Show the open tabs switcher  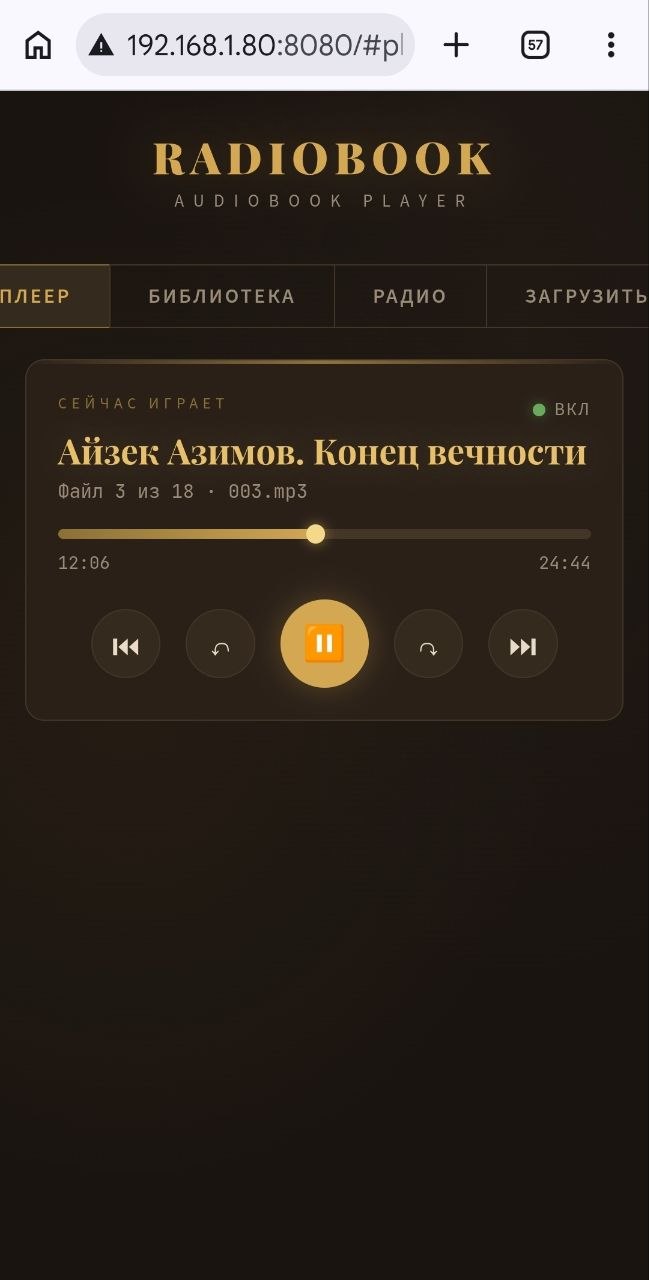(x=535, y=45)
